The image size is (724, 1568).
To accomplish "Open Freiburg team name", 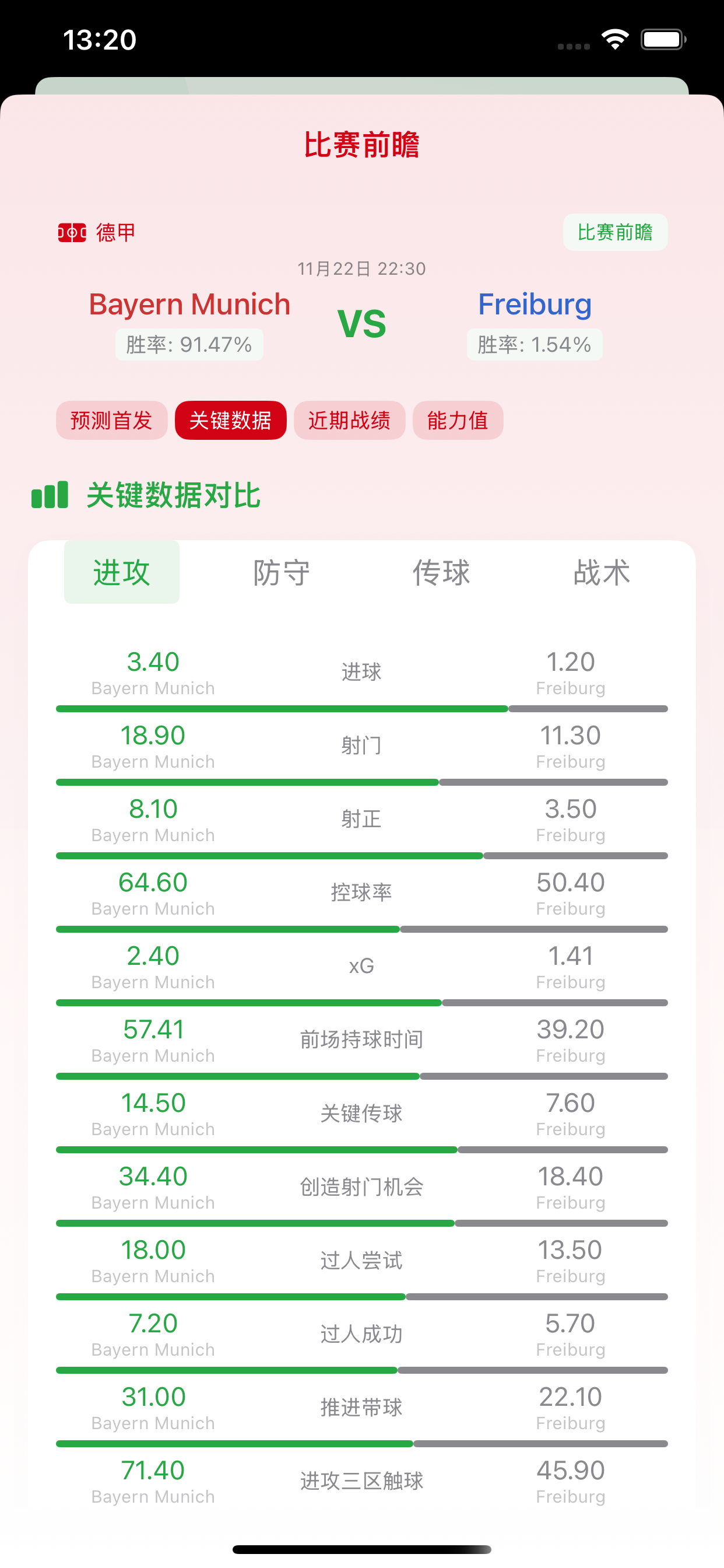I will click(x=534, y=304).
